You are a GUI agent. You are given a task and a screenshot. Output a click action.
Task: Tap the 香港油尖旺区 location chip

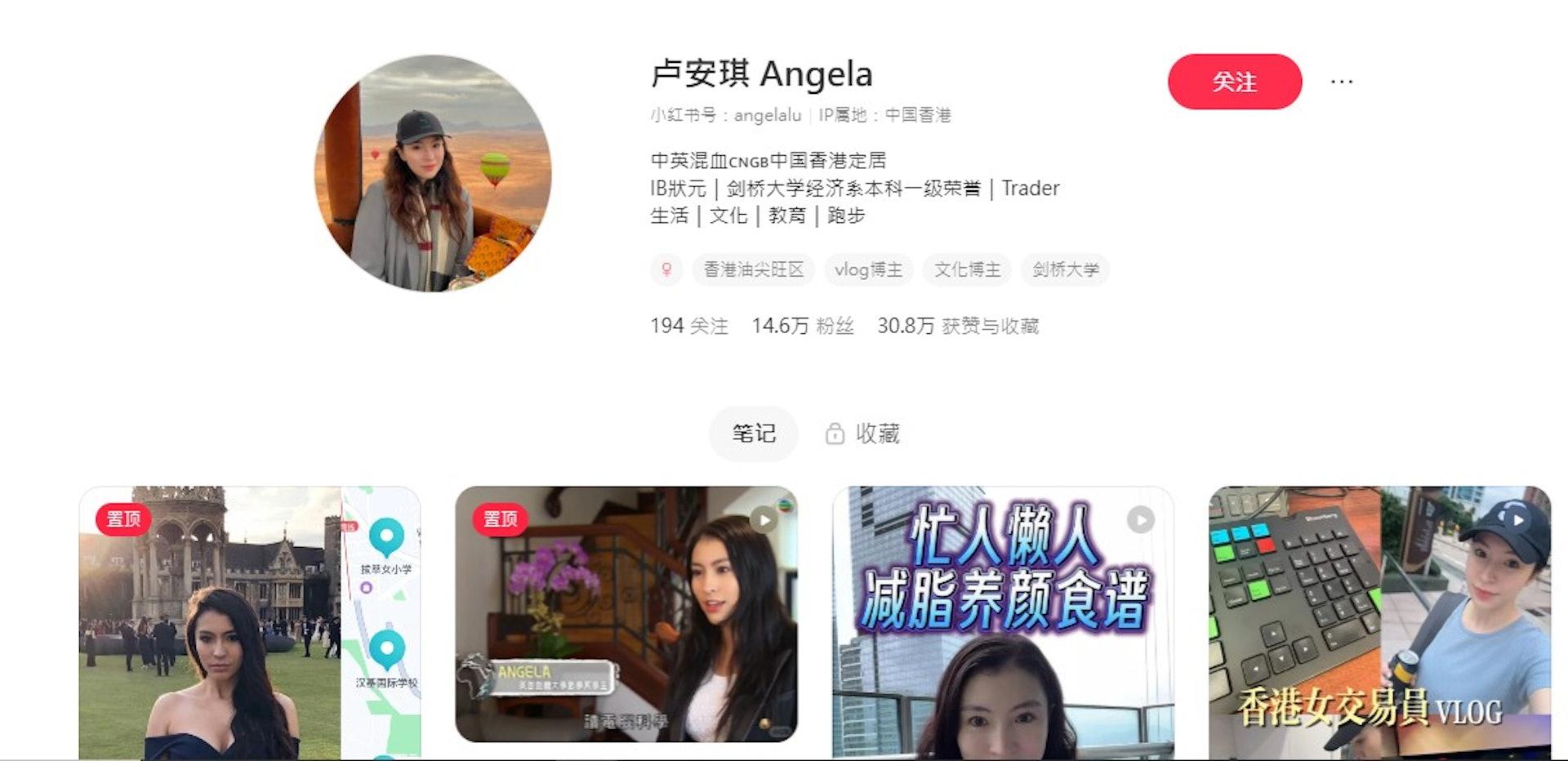point(753,269)
